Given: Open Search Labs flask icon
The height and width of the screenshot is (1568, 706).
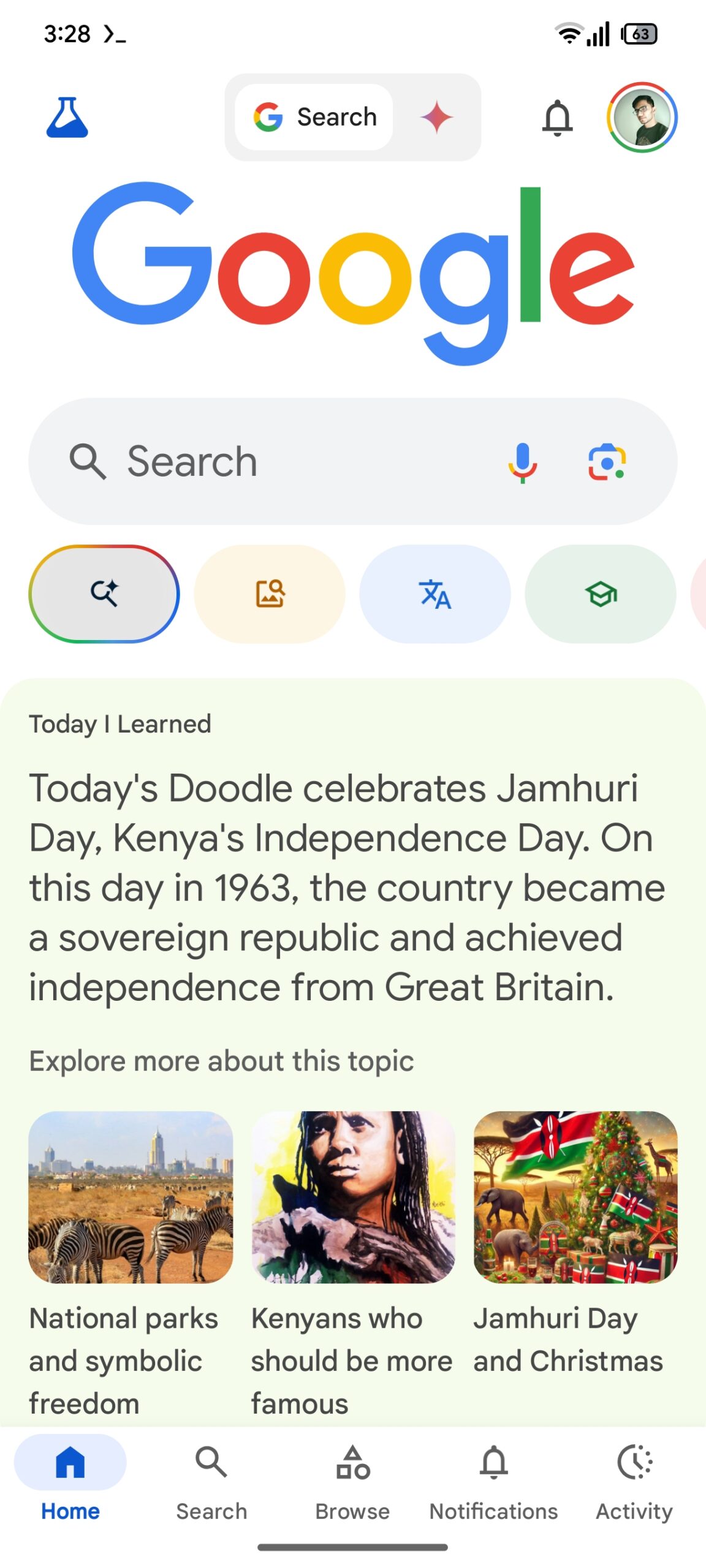Looking at the screenshot, I should tap(67, 118).
